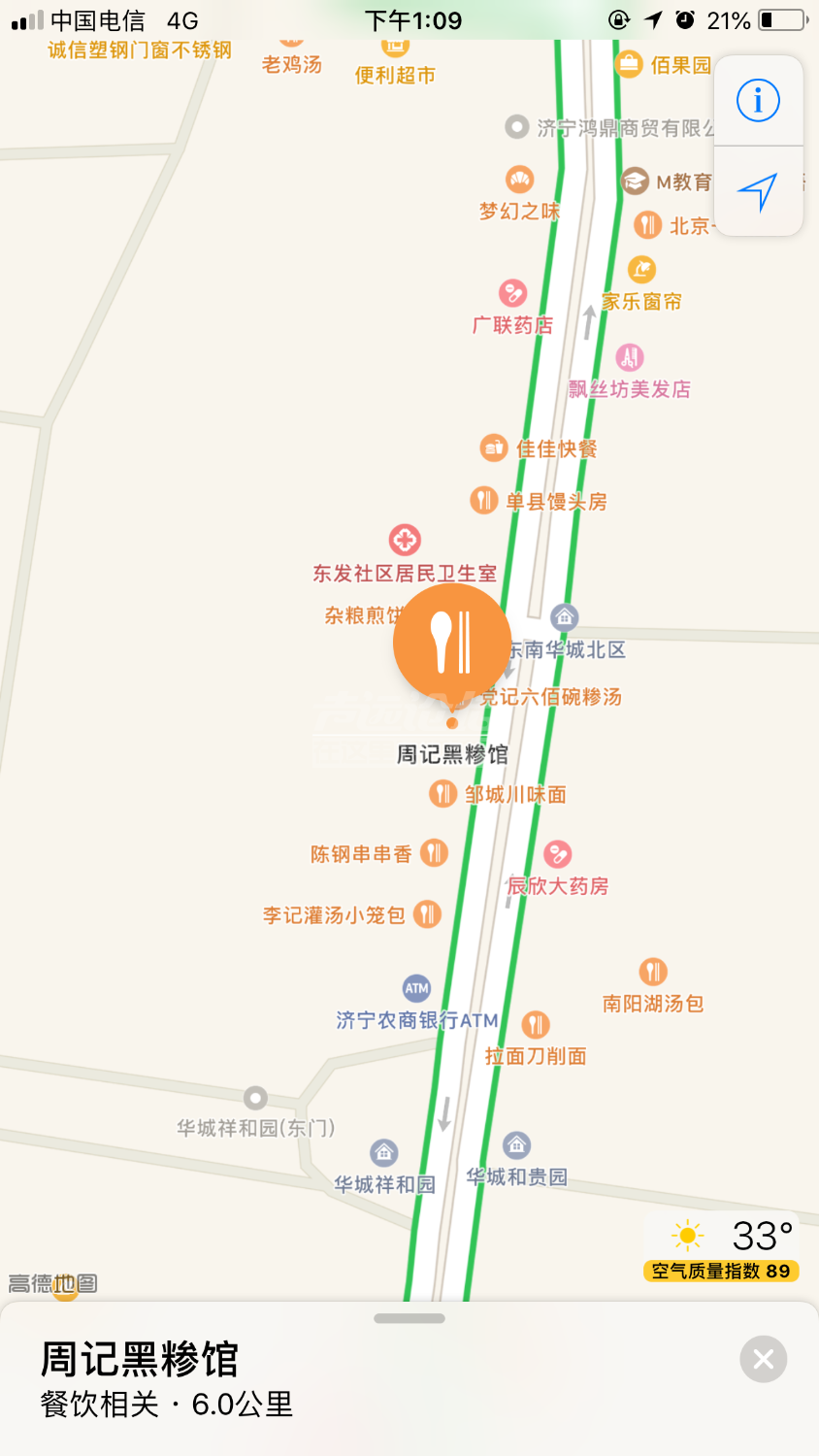This screenshot has width=819, height=1456.
Task: Center map on current location
Action: tap(758, 191)
